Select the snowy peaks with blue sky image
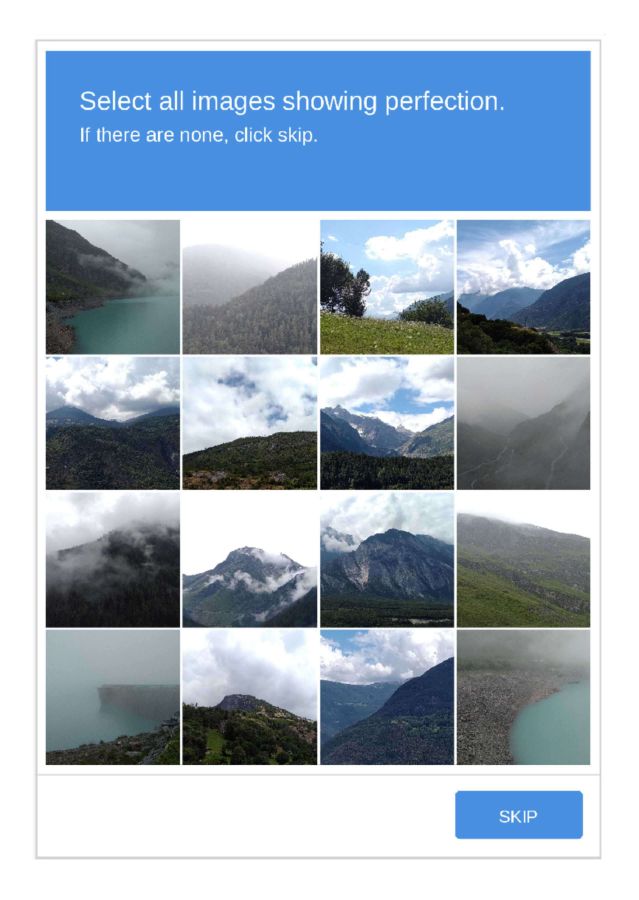This screenshot has width=639, height=900. click(386, 424)
